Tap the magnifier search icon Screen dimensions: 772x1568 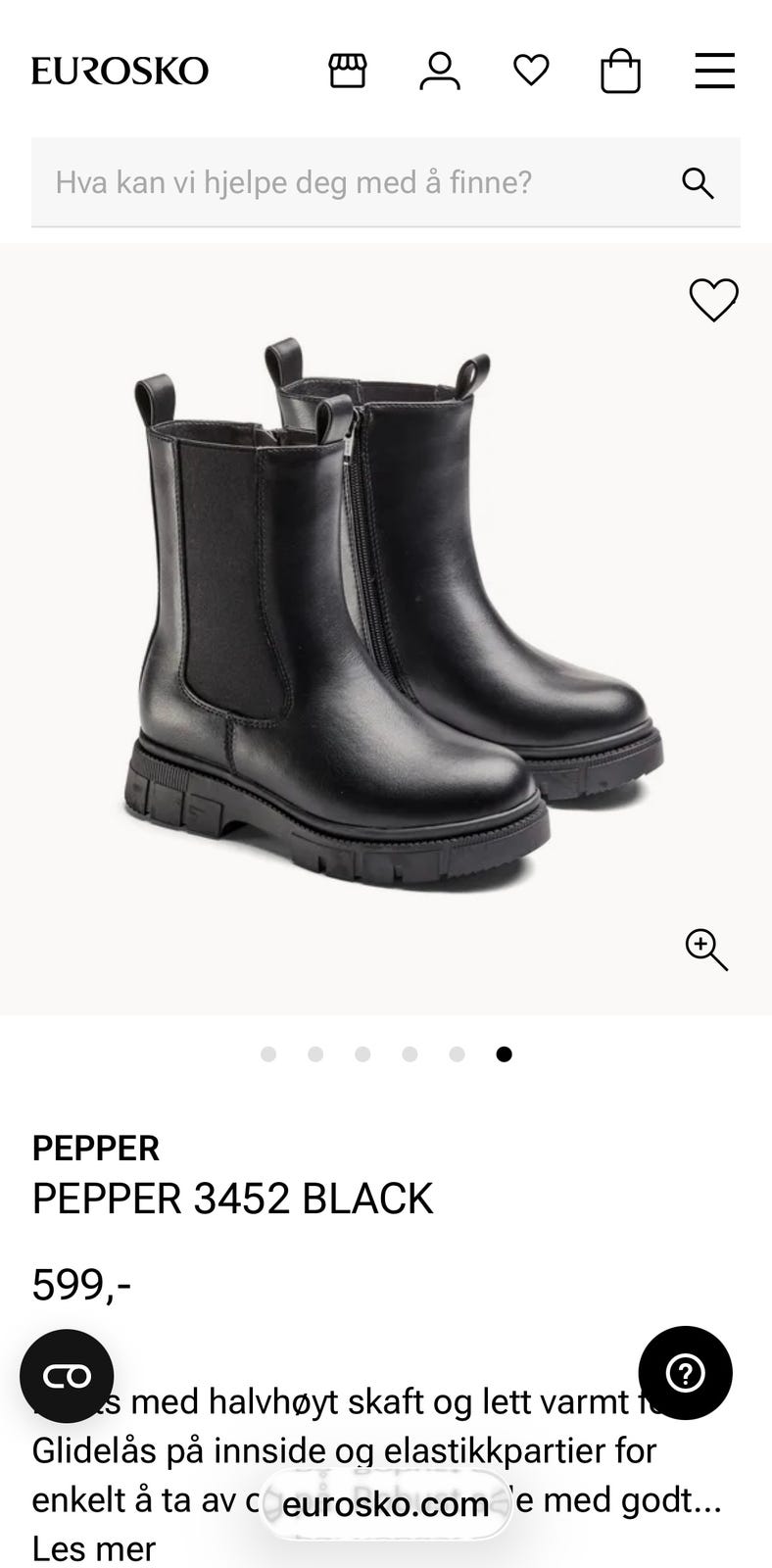698,182
